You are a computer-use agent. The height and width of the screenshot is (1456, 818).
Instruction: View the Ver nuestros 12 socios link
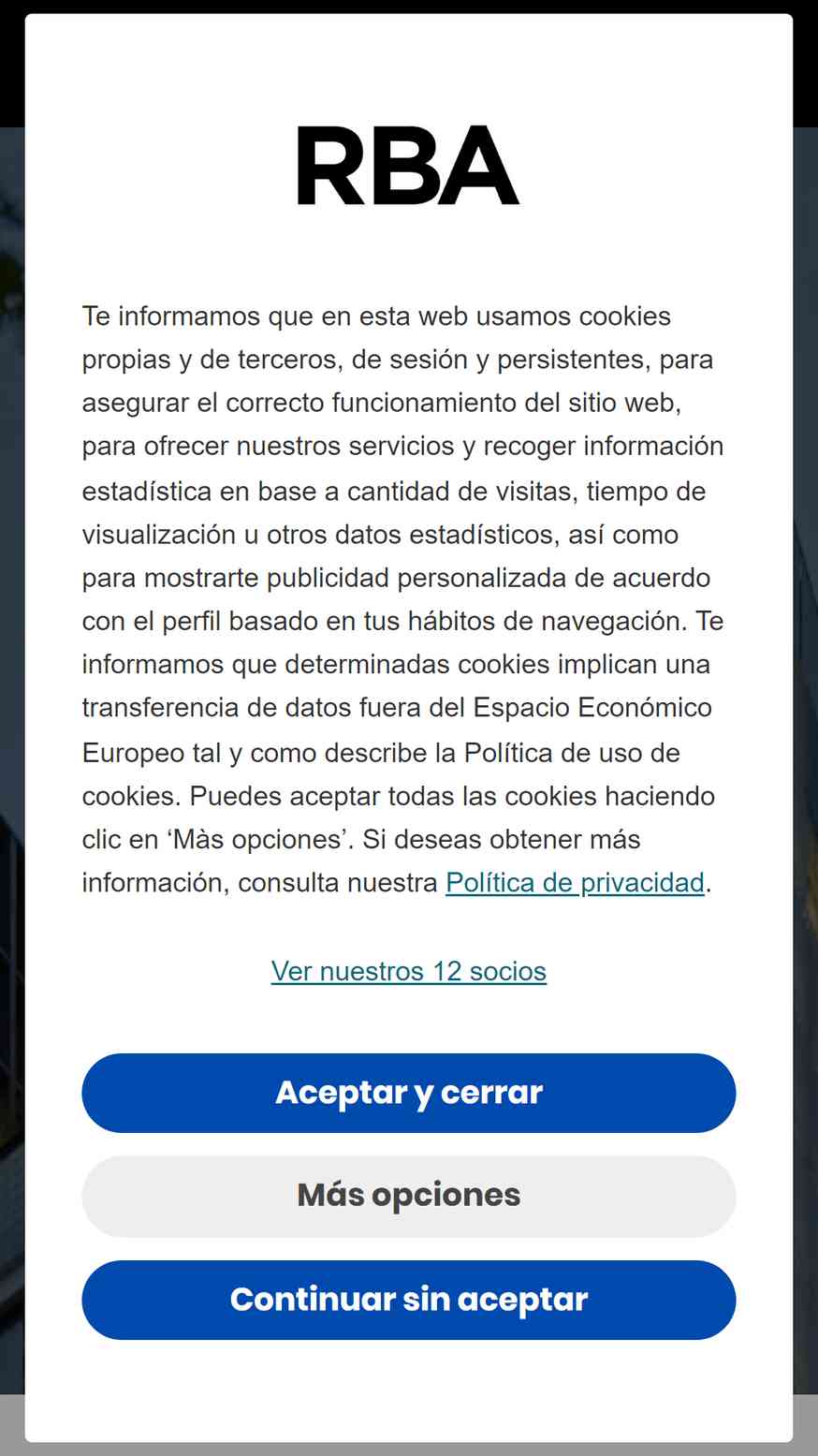coord(409,971)
